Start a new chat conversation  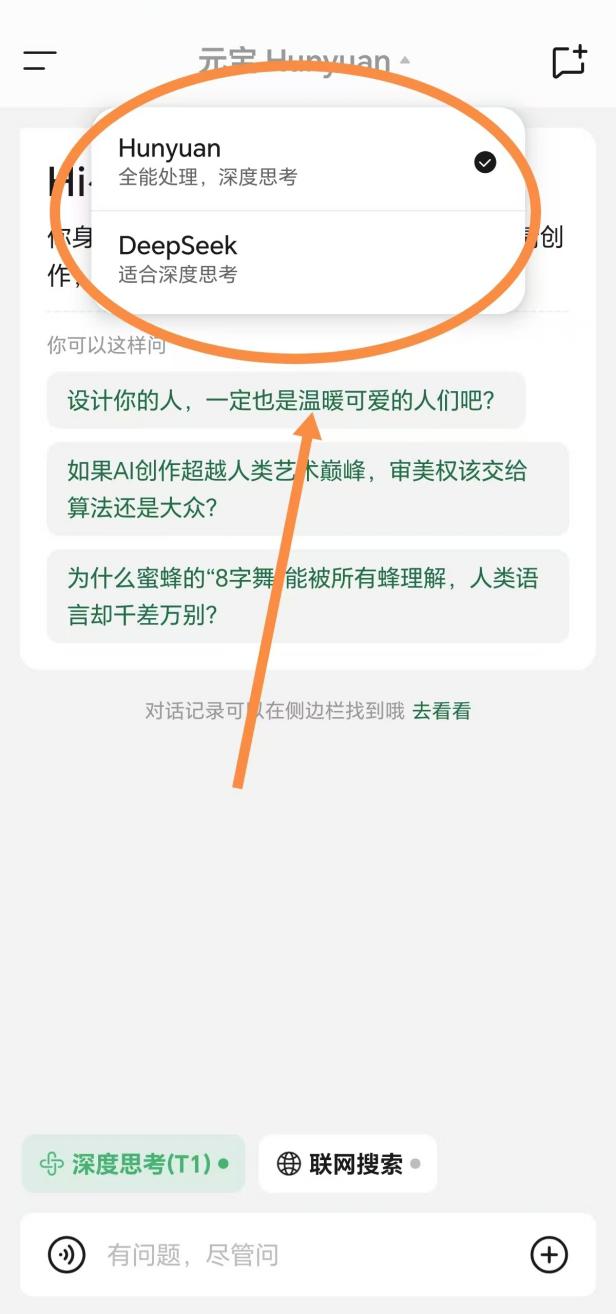click(x=569, y=61)
